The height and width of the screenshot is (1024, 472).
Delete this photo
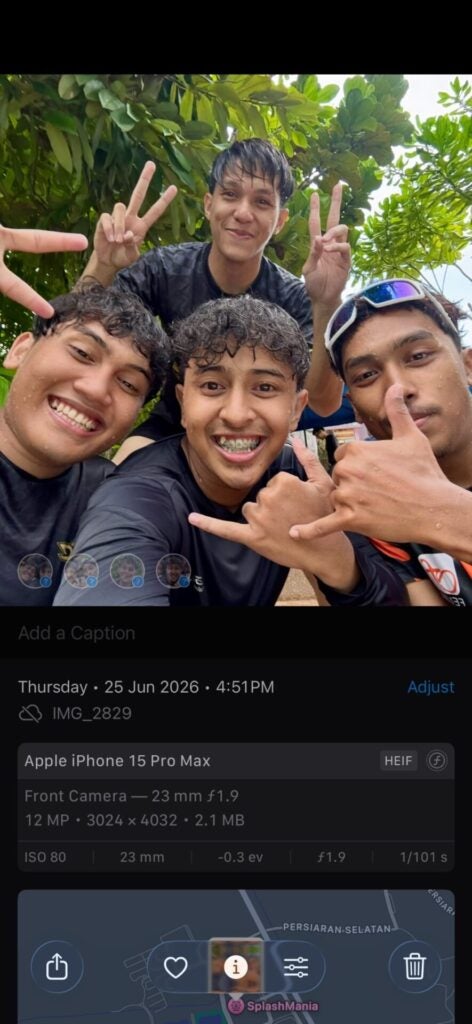pyautogui.click(x=415, y=967)
